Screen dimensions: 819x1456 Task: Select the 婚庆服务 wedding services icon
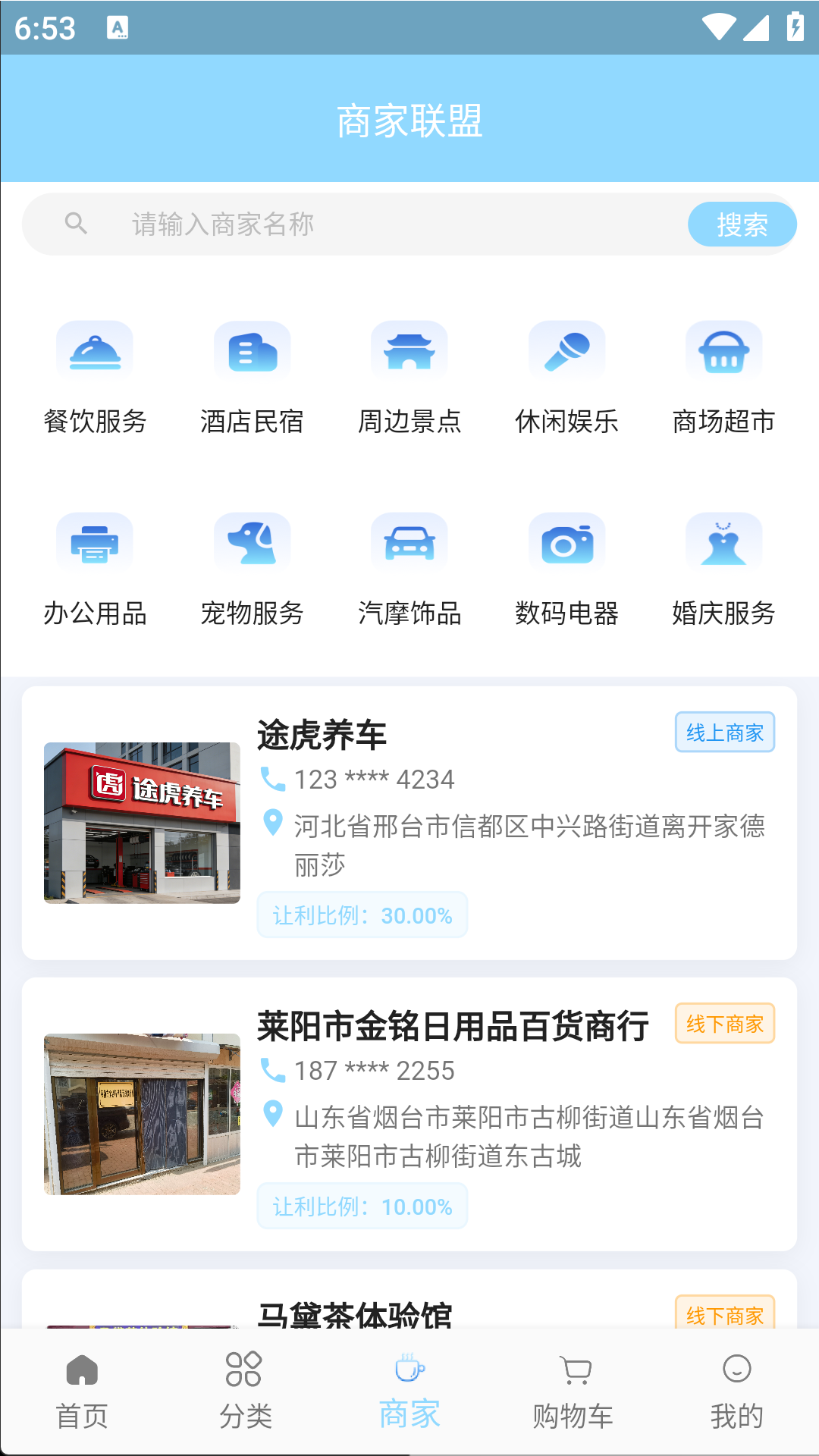(724, 541)
